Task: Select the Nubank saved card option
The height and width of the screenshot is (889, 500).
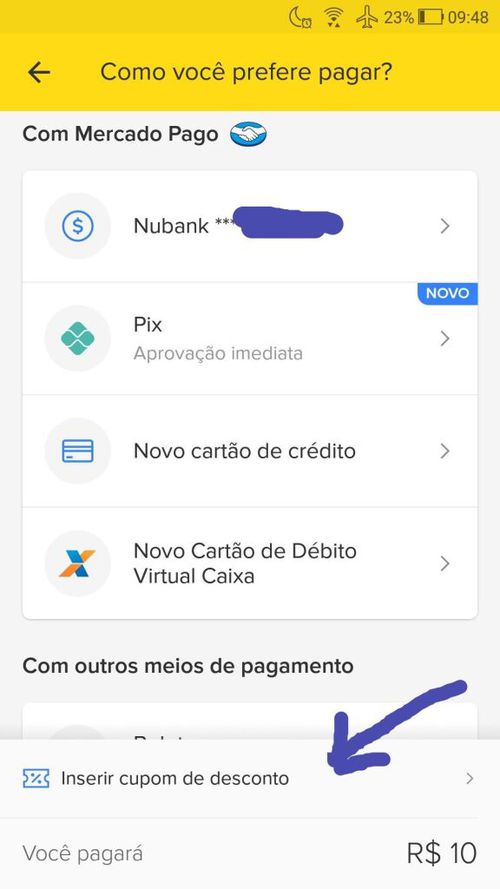Action: (249, 226)
